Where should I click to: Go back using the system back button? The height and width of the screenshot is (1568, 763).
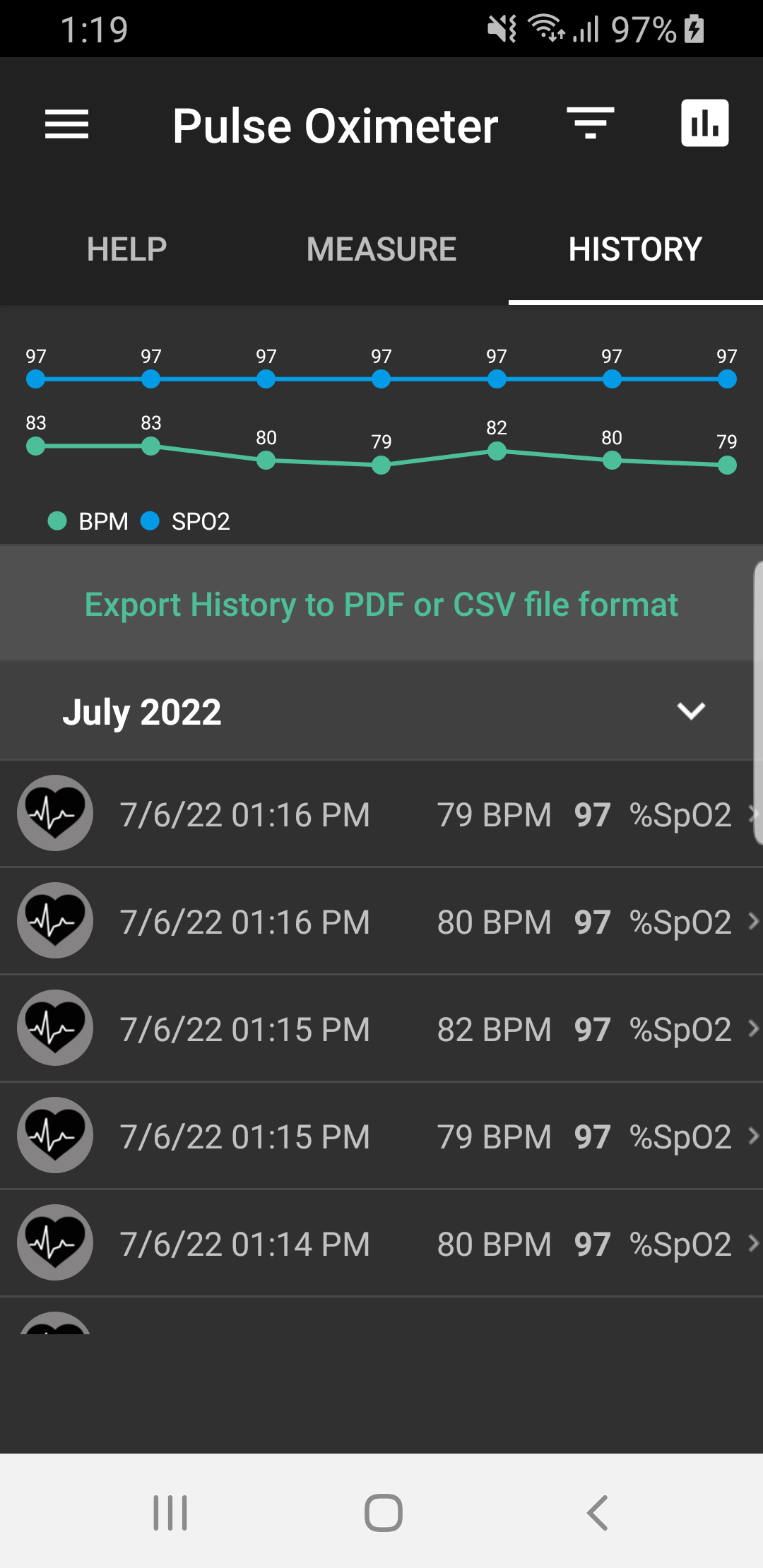[x=597, y=1512]
